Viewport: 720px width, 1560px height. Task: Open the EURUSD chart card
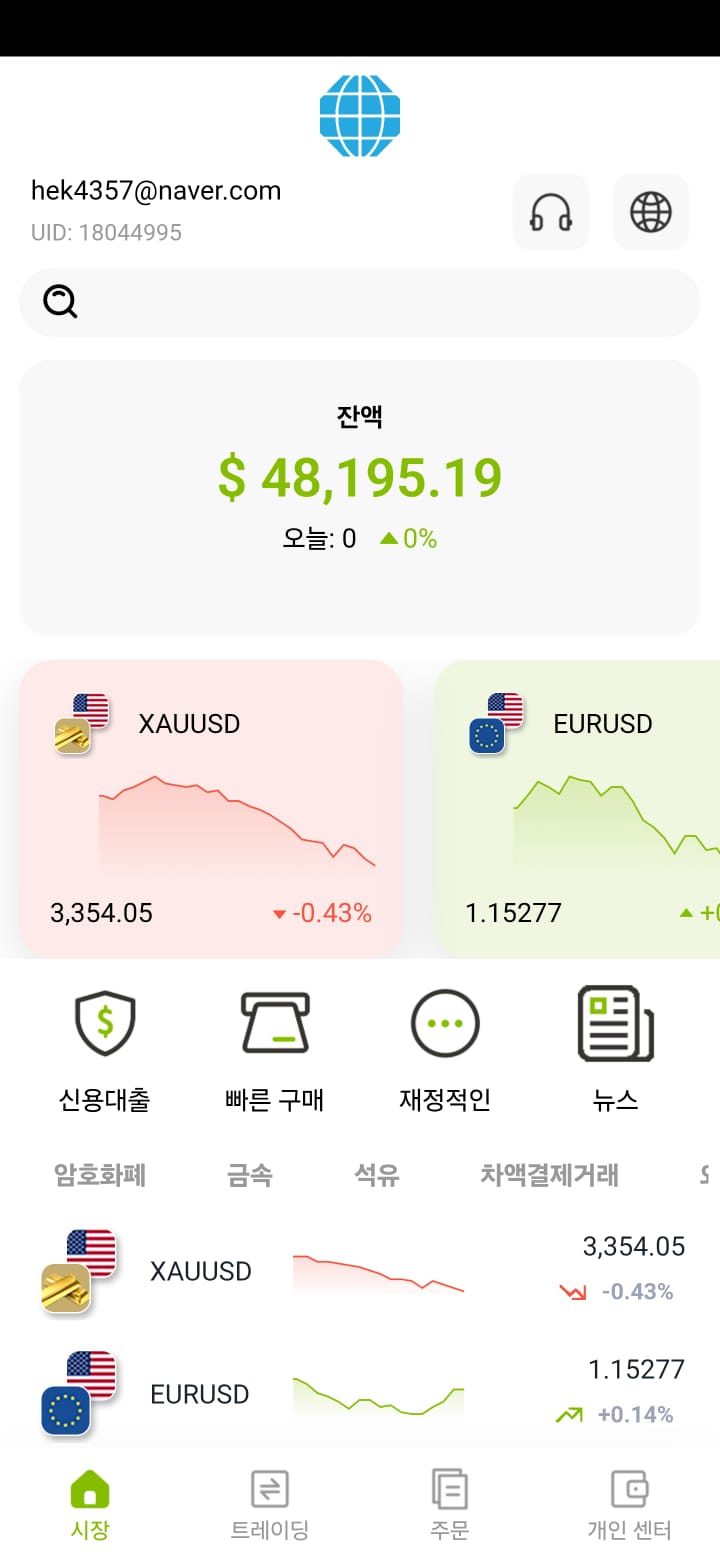click(x=577, y=808)
